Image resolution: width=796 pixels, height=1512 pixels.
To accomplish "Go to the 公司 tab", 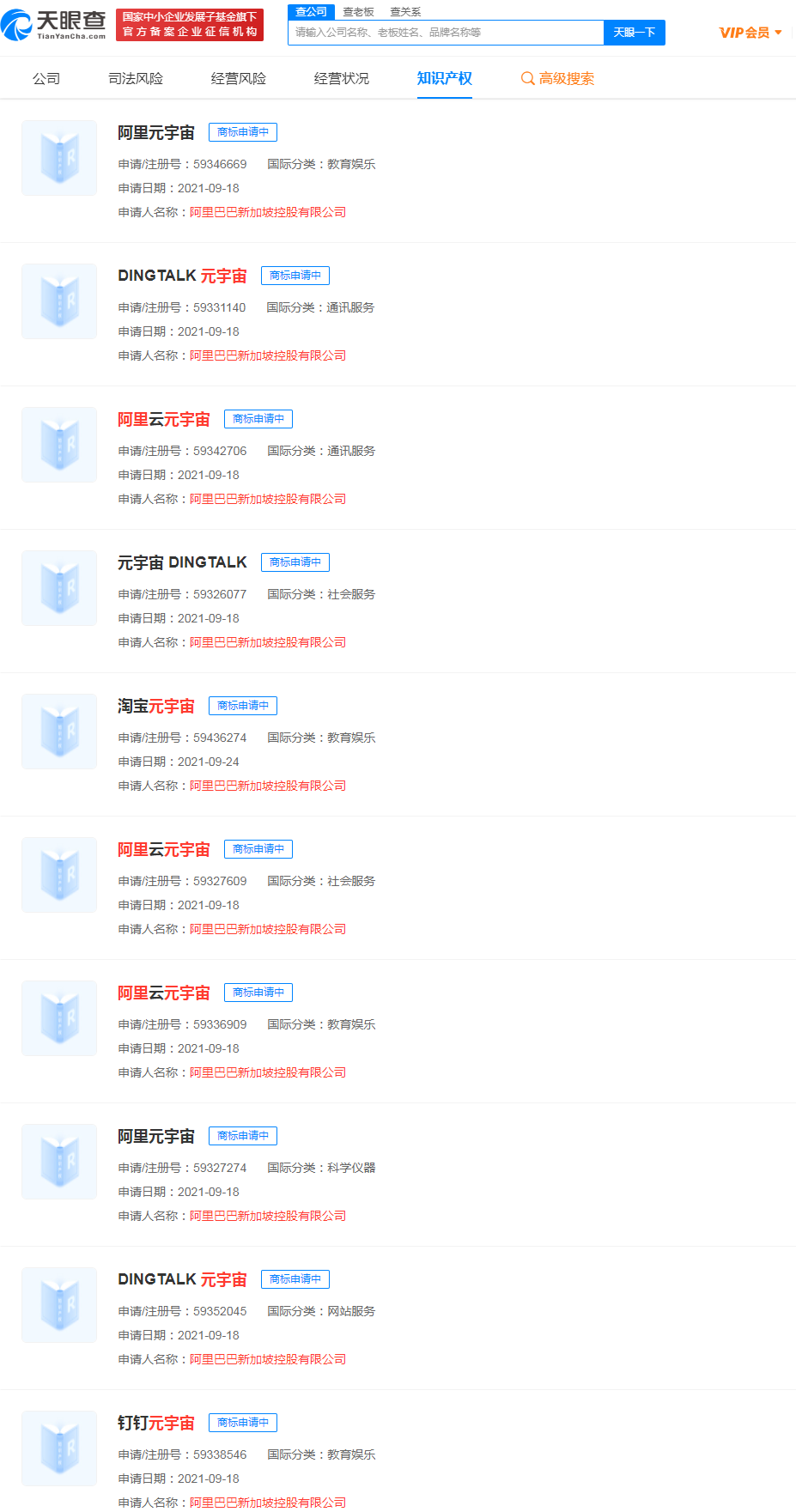I will pyautogui.click(x=46, y=79).
